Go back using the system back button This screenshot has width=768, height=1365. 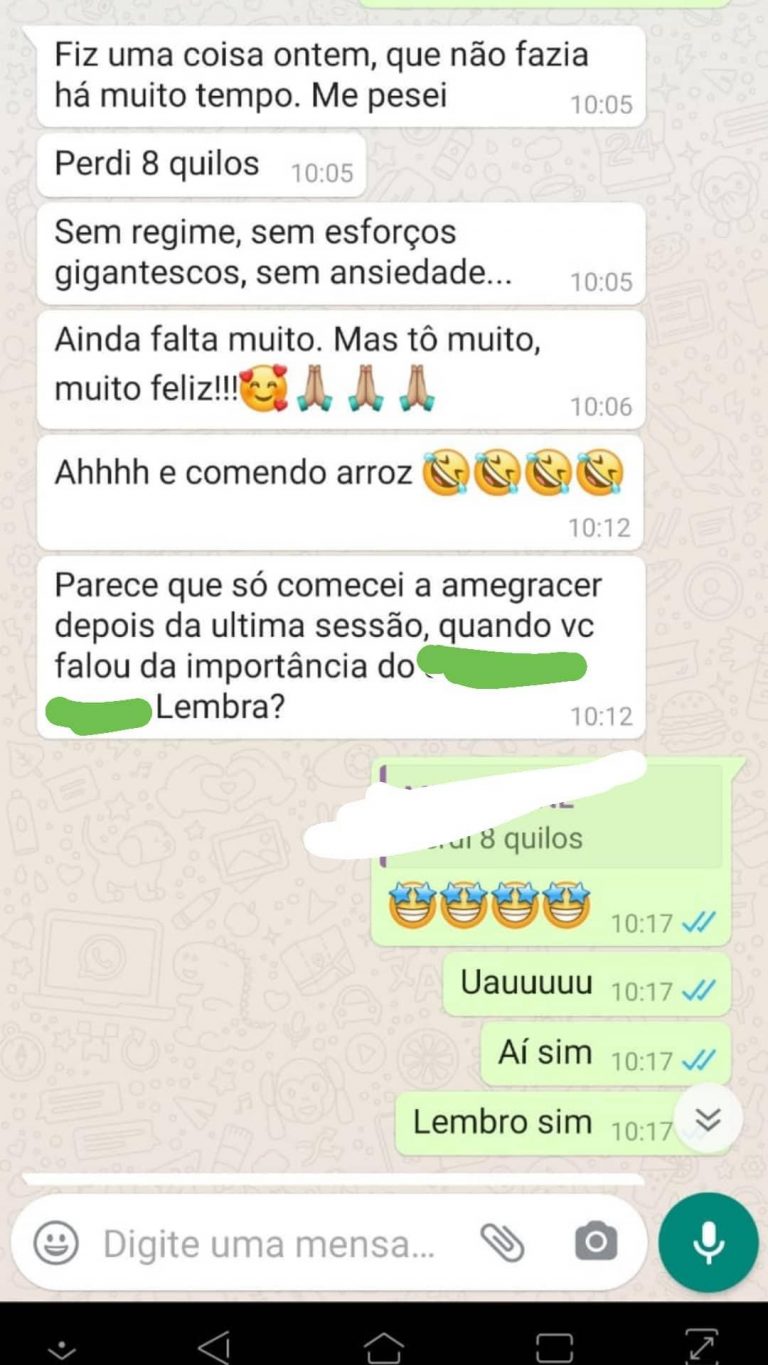[x=214, y=1346]
